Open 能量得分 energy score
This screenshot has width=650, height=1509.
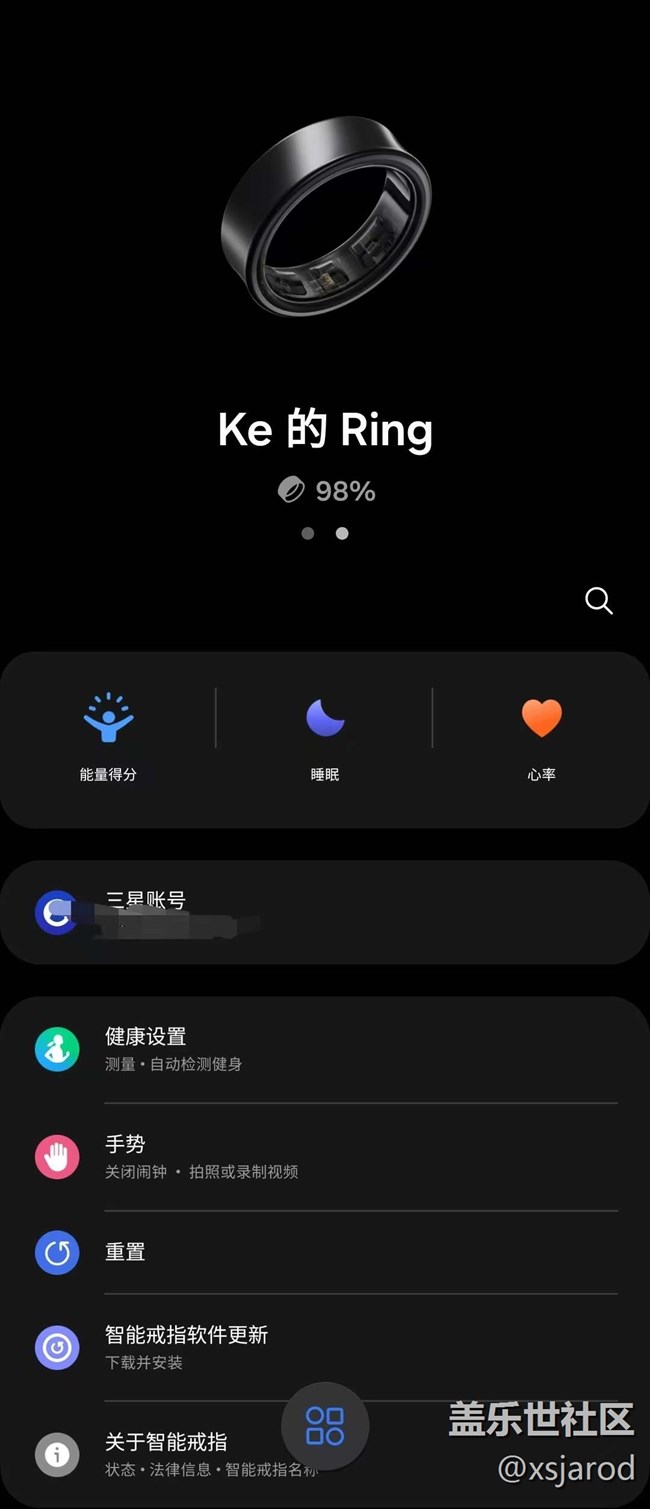click(x=108, y=737)
